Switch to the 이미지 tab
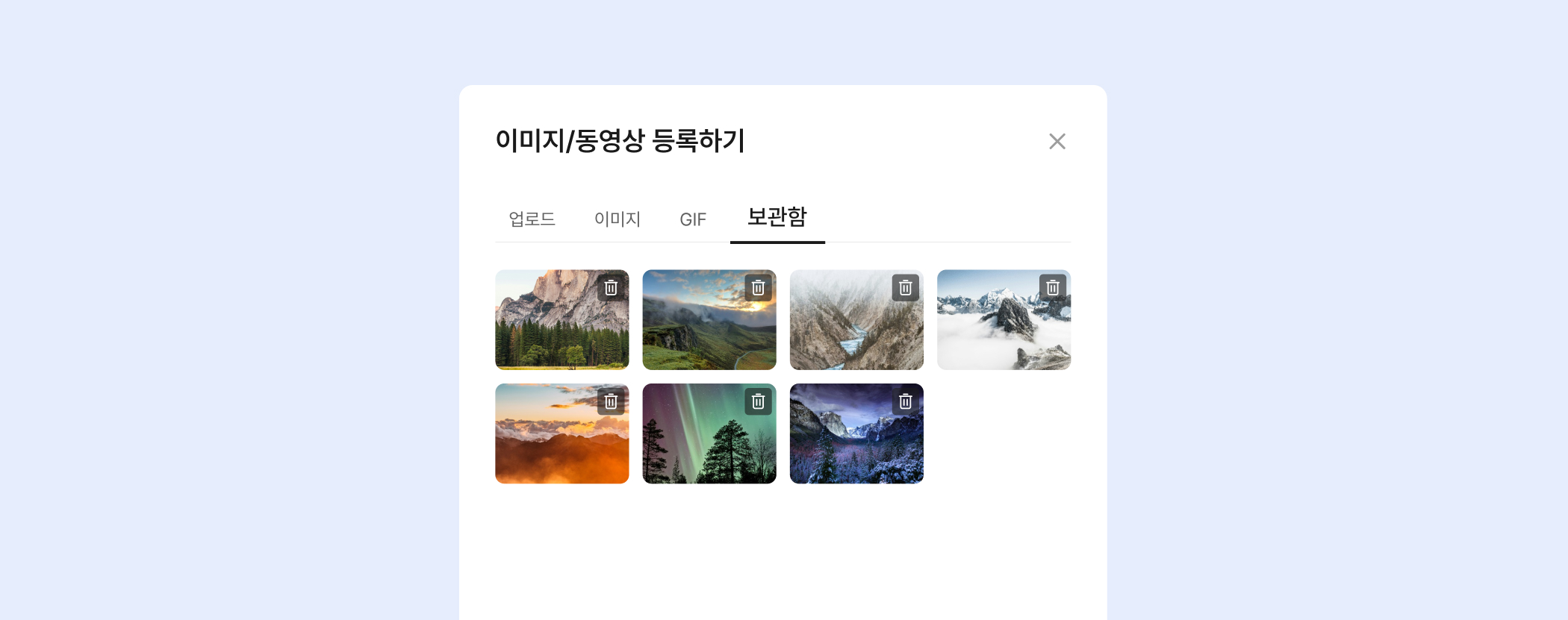Image resolution: width=1568 pixels, height=620 pixels. [x=617, y=219]
